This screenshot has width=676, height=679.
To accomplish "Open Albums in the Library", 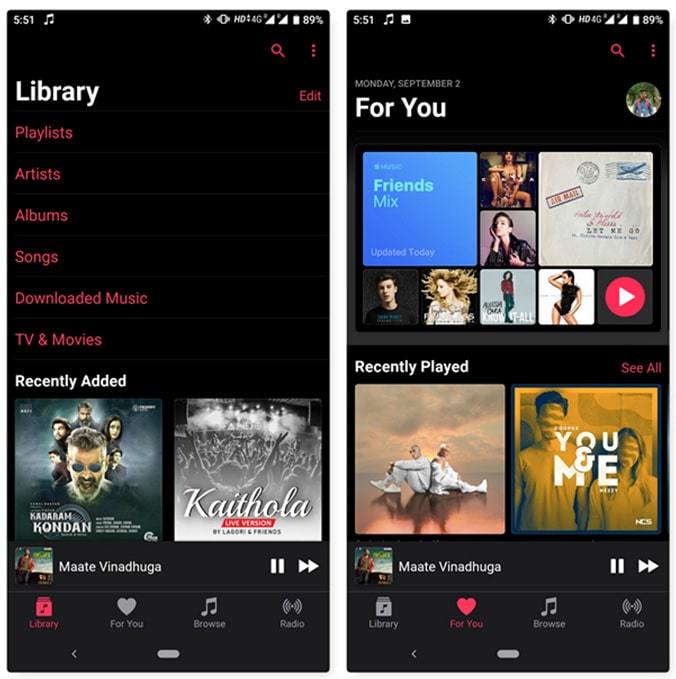I will (42, 215).
